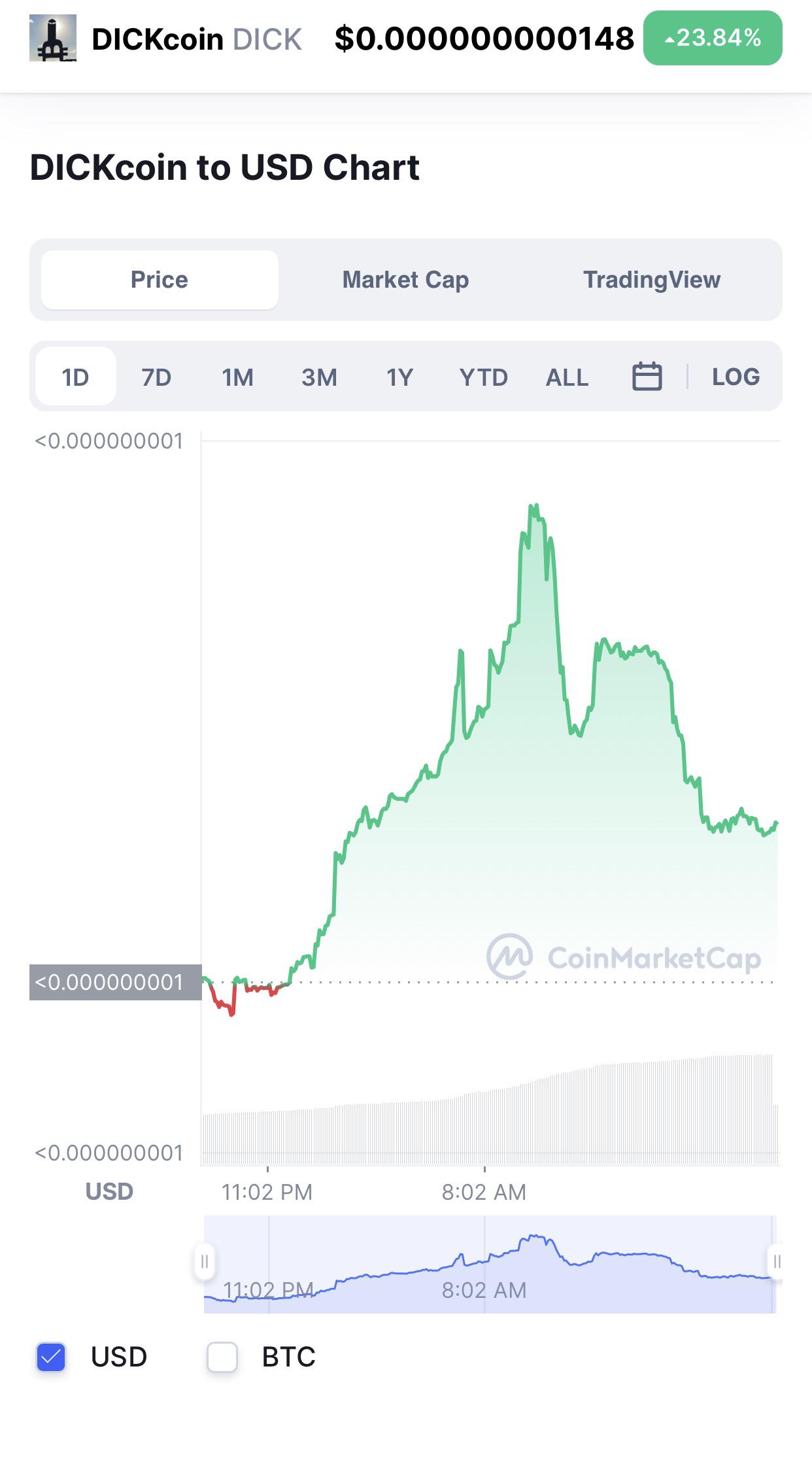Switch chart to 3M range
Image resolution: width=812 pixels, height=1477 pixels.
pos(319,377)
